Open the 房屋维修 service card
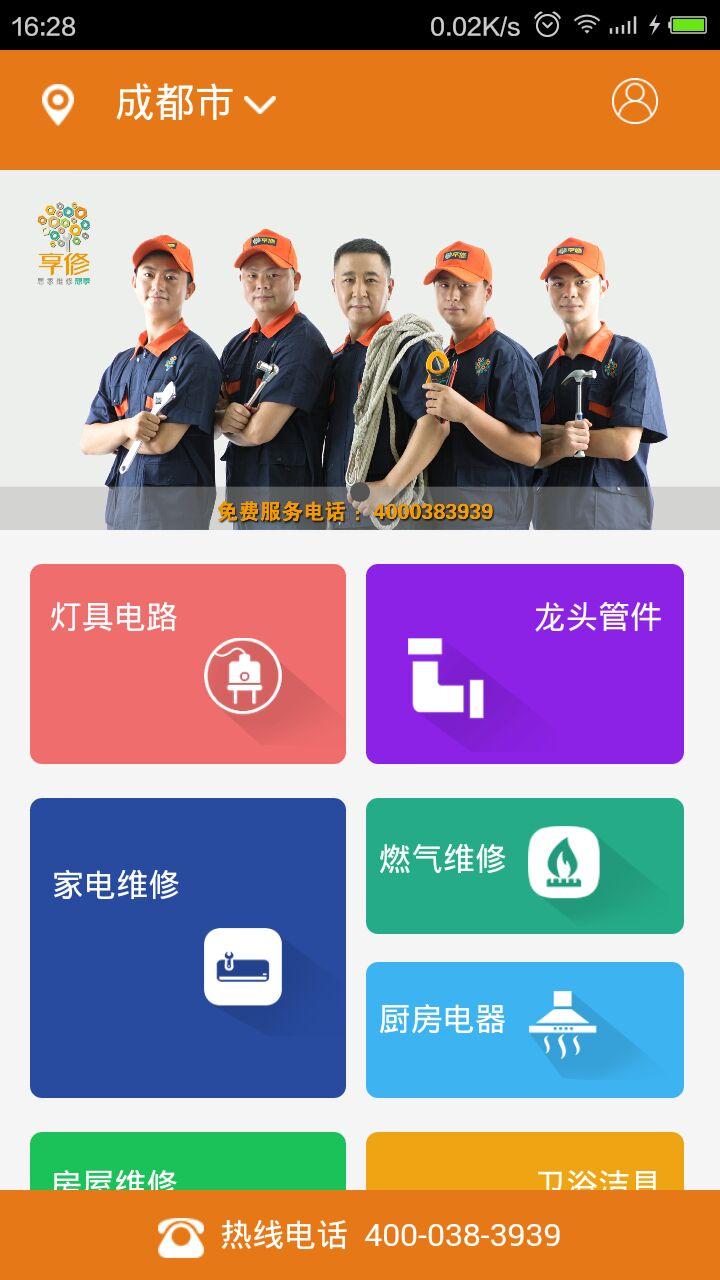Image resolution: width=720 pixels, height=1280 pixels. pos(188,1163)
